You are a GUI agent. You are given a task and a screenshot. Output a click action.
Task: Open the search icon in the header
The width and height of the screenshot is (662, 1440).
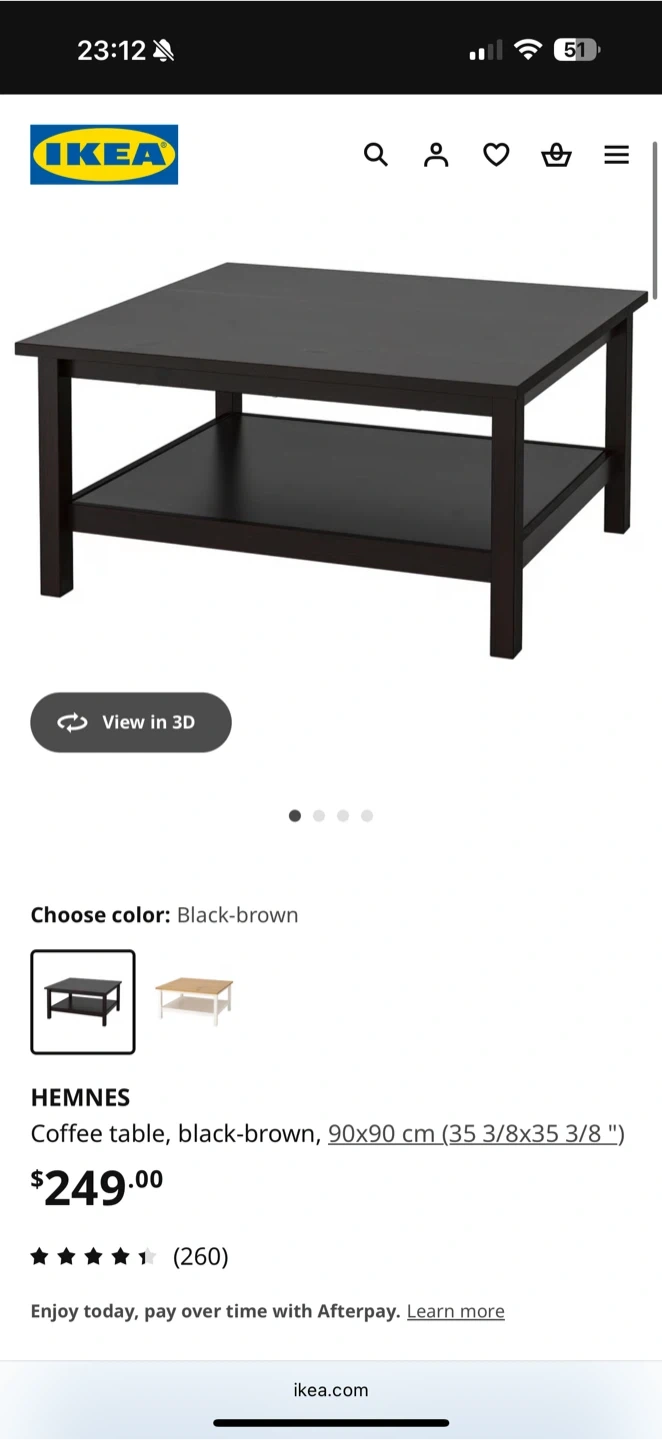(375, 155)
